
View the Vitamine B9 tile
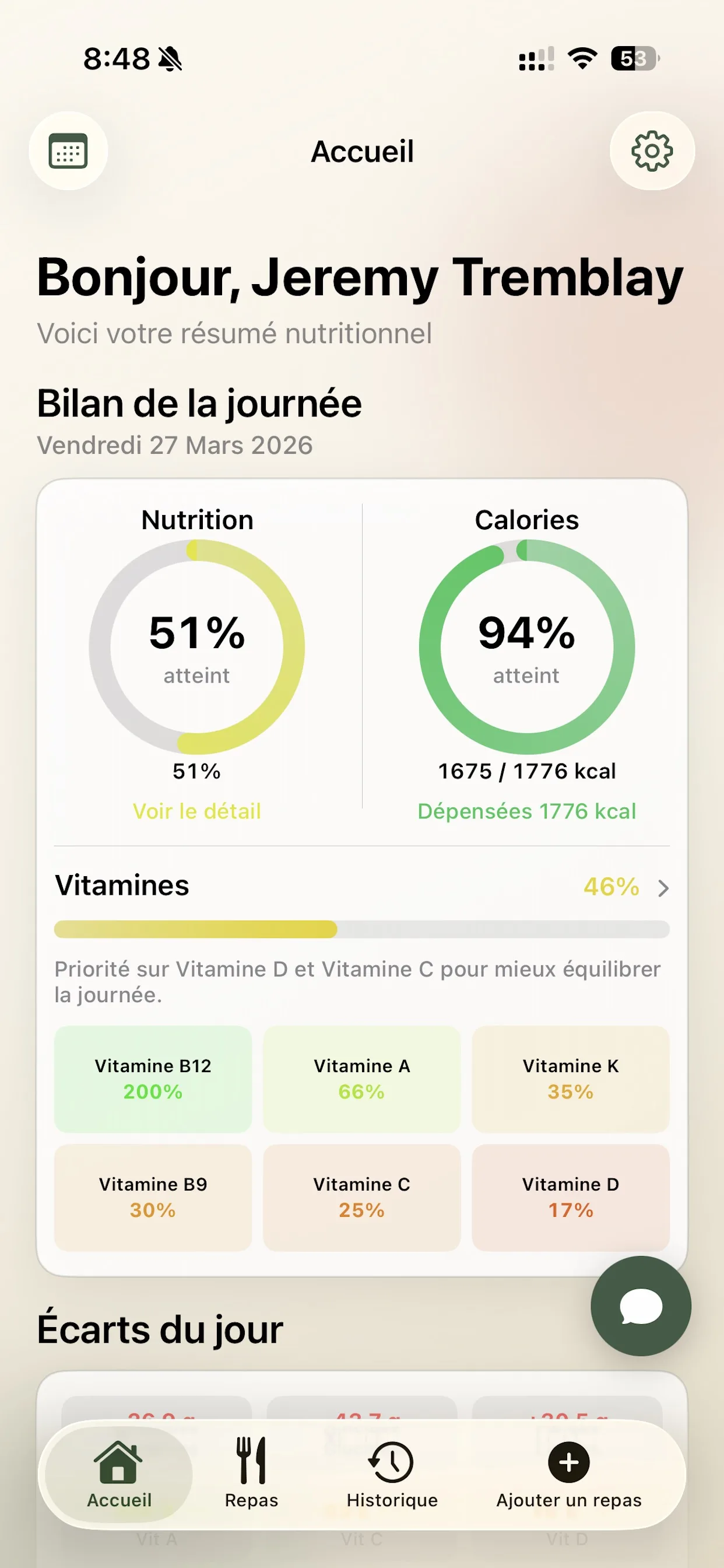tap(153, 1196)
